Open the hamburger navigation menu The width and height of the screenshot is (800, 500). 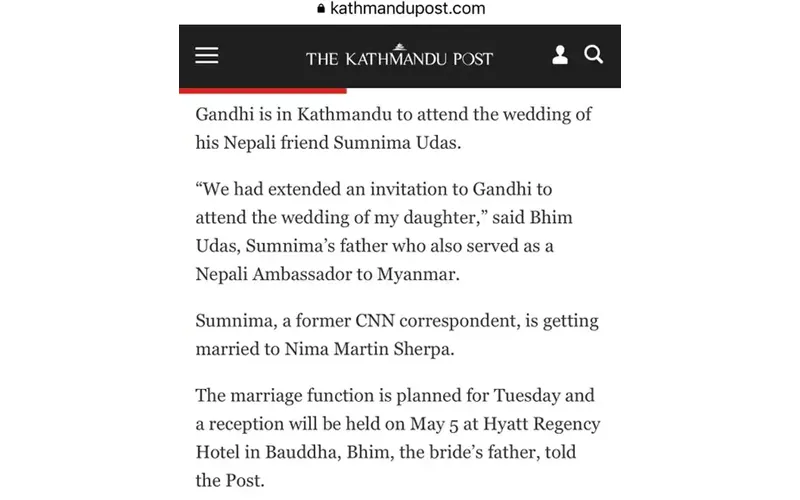[206, 56]
